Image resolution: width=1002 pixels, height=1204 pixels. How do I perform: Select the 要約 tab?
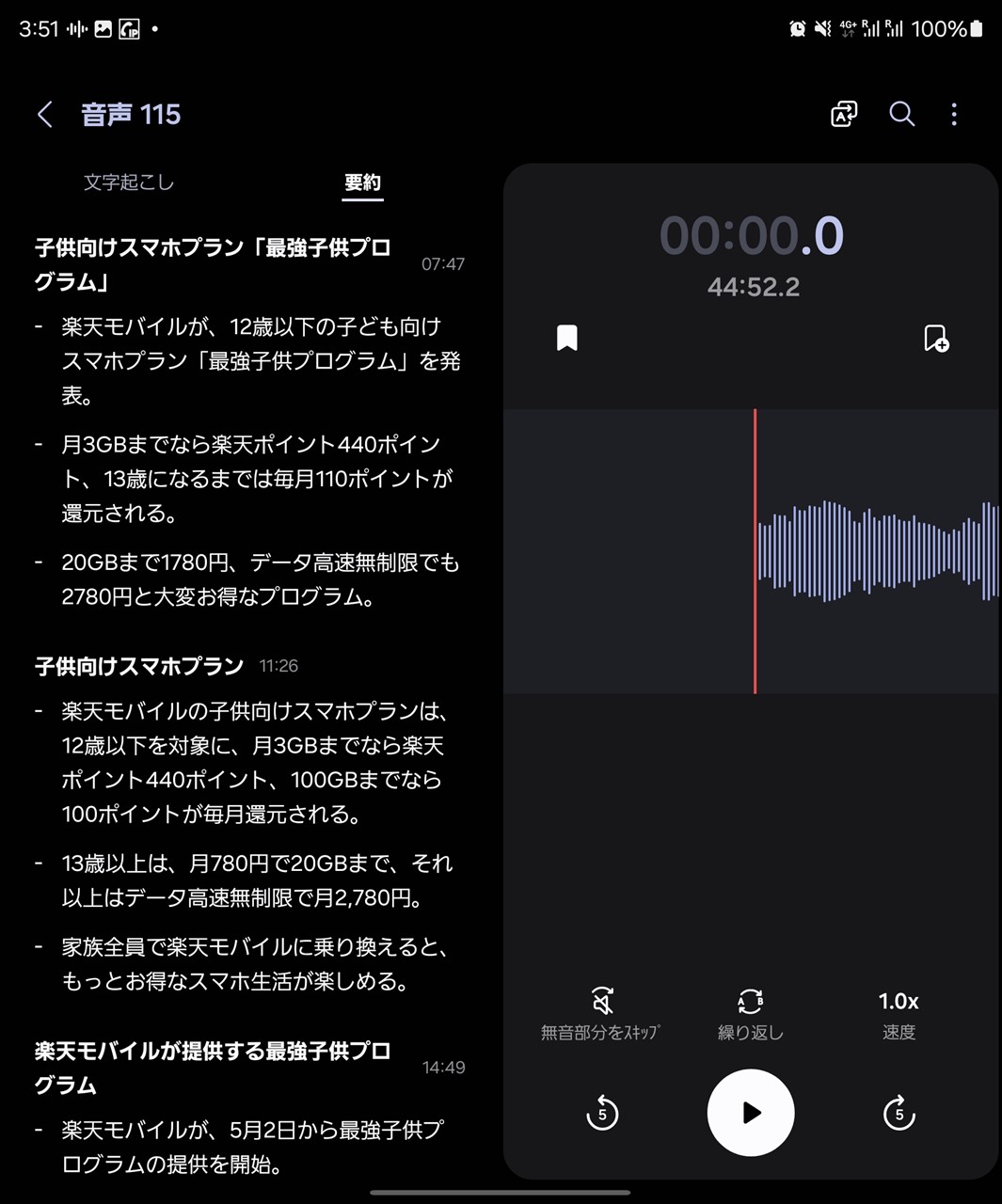point(362,182)
